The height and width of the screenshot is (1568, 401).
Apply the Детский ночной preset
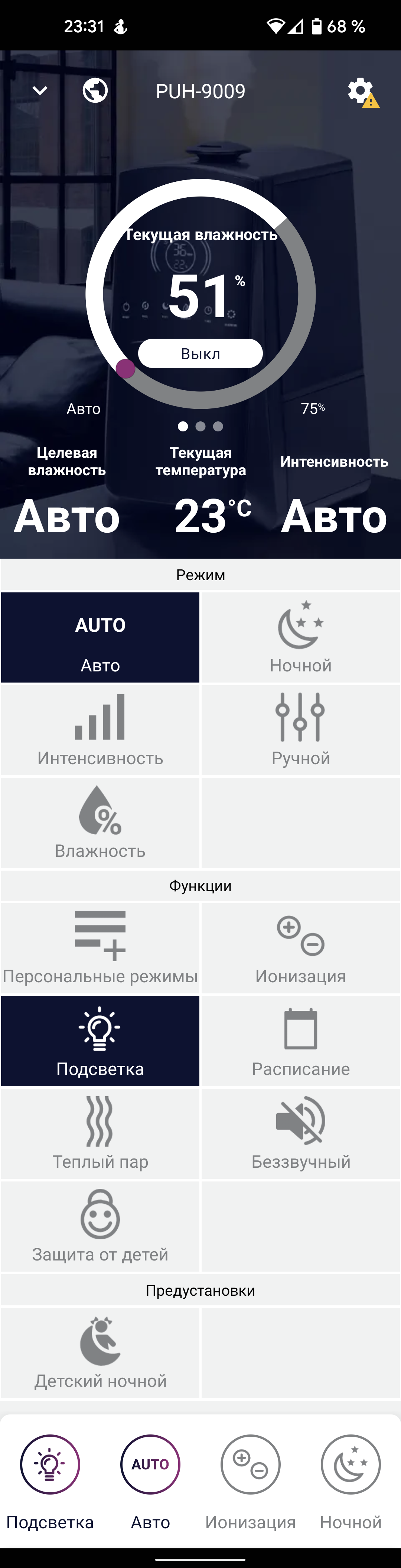pos(100,1352)
